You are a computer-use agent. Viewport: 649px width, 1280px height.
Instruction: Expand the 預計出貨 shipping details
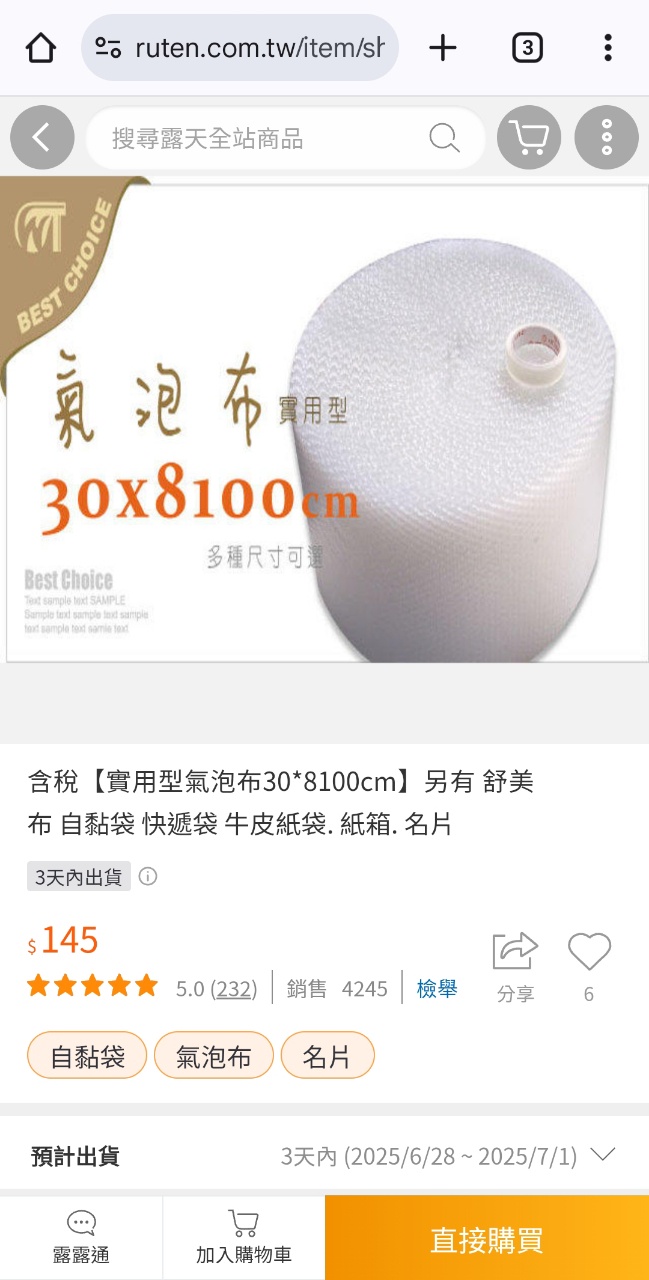point(602,1156)
